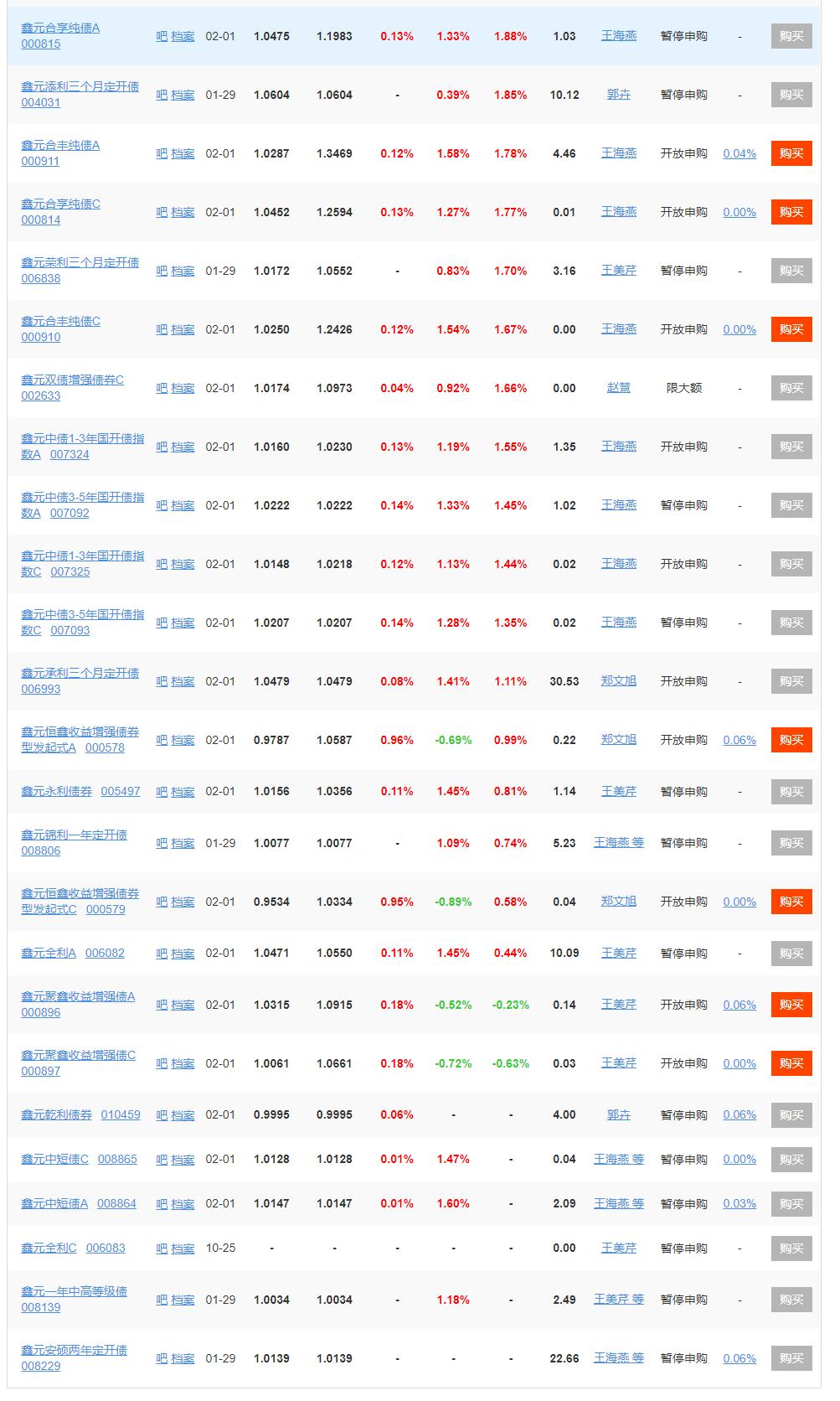Click the 0.06% fee link for 鑫元乾利债券
Image resolution: width=840 pixels, height=1401 pixels.
click(x=739, y=1114)
